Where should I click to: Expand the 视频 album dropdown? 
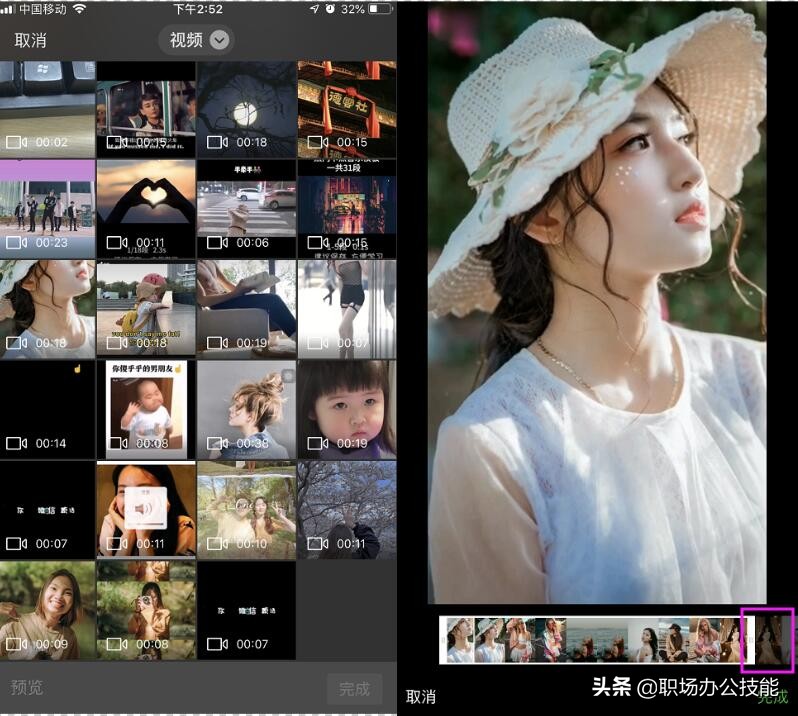(196, 40)
